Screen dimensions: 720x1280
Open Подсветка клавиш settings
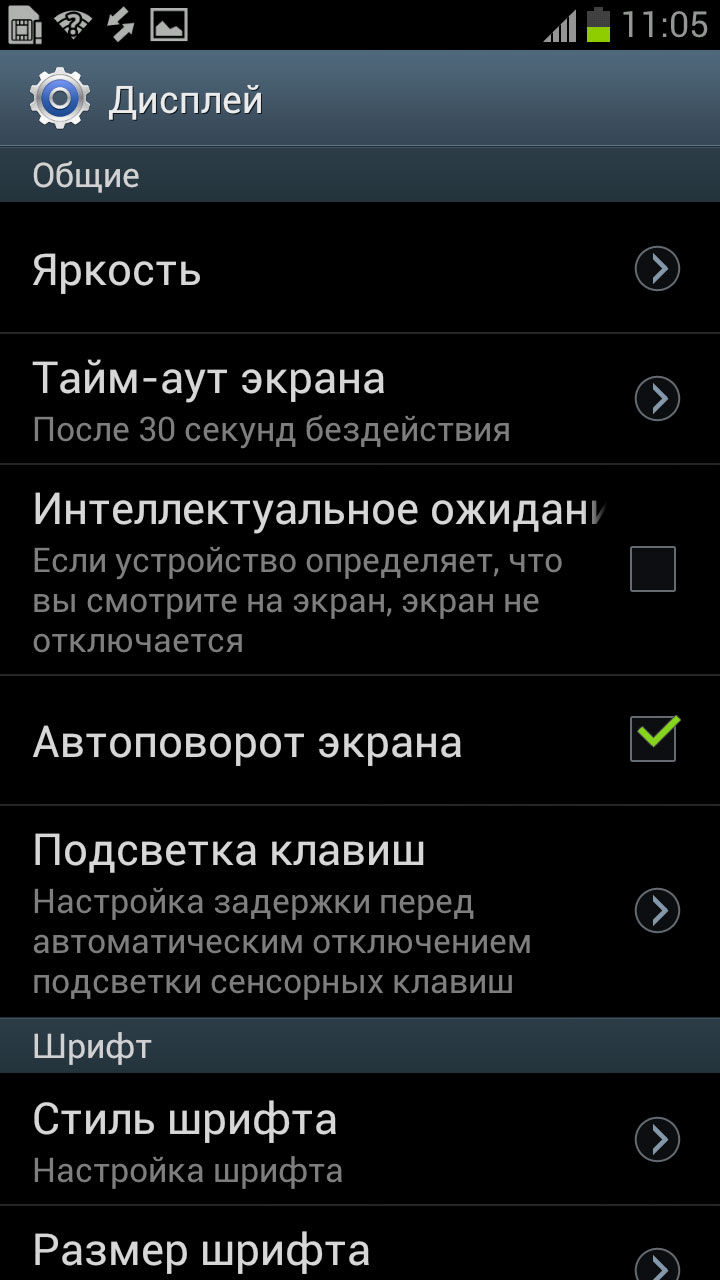tap(360, 911)
